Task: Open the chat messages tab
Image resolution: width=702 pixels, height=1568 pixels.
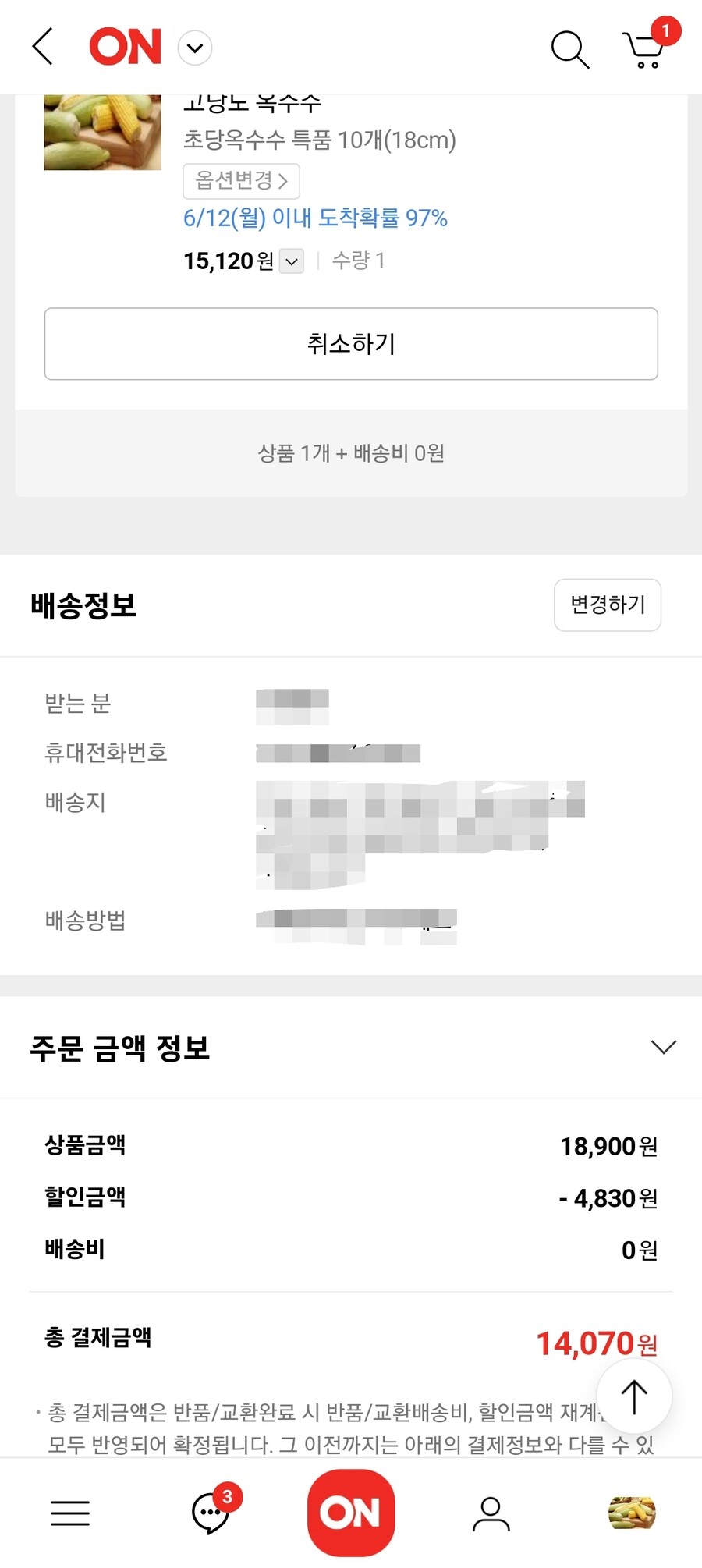Action: pyautogui.click(x=211, y=1513)
